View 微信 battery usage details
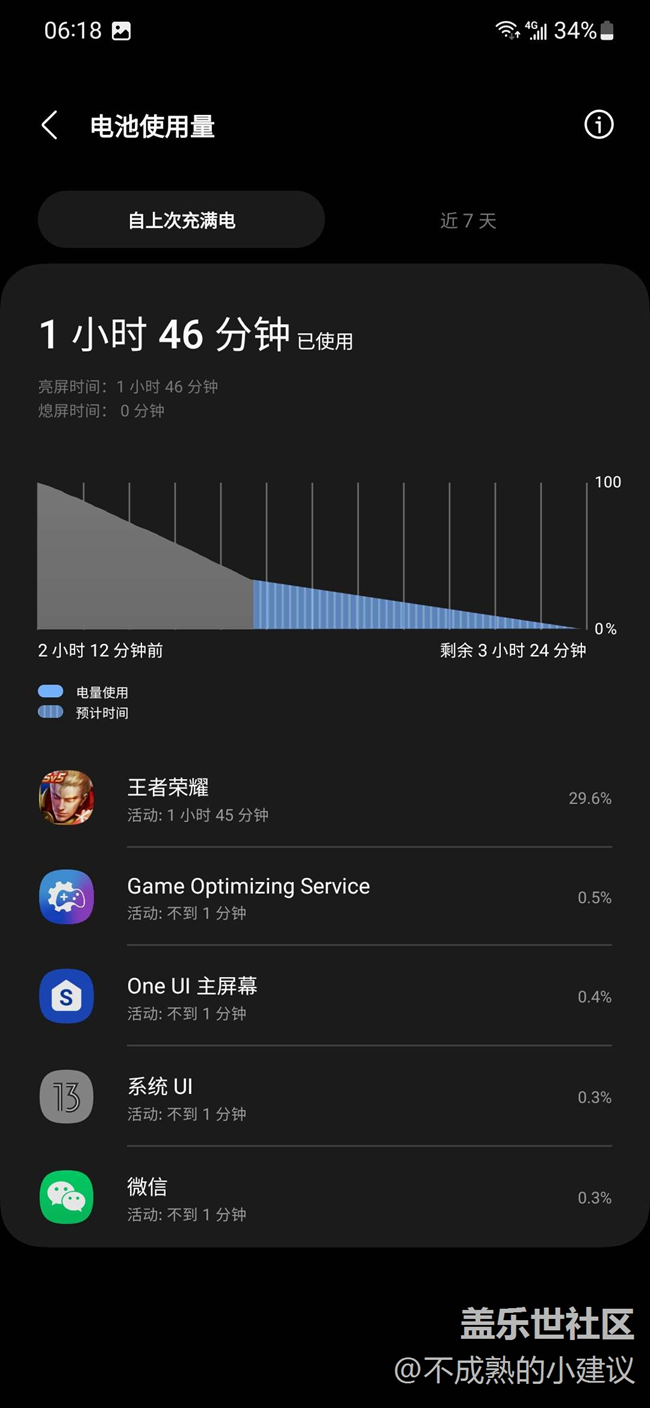The height and width of the screenshot is (1408, 650). click(325, 1197)
